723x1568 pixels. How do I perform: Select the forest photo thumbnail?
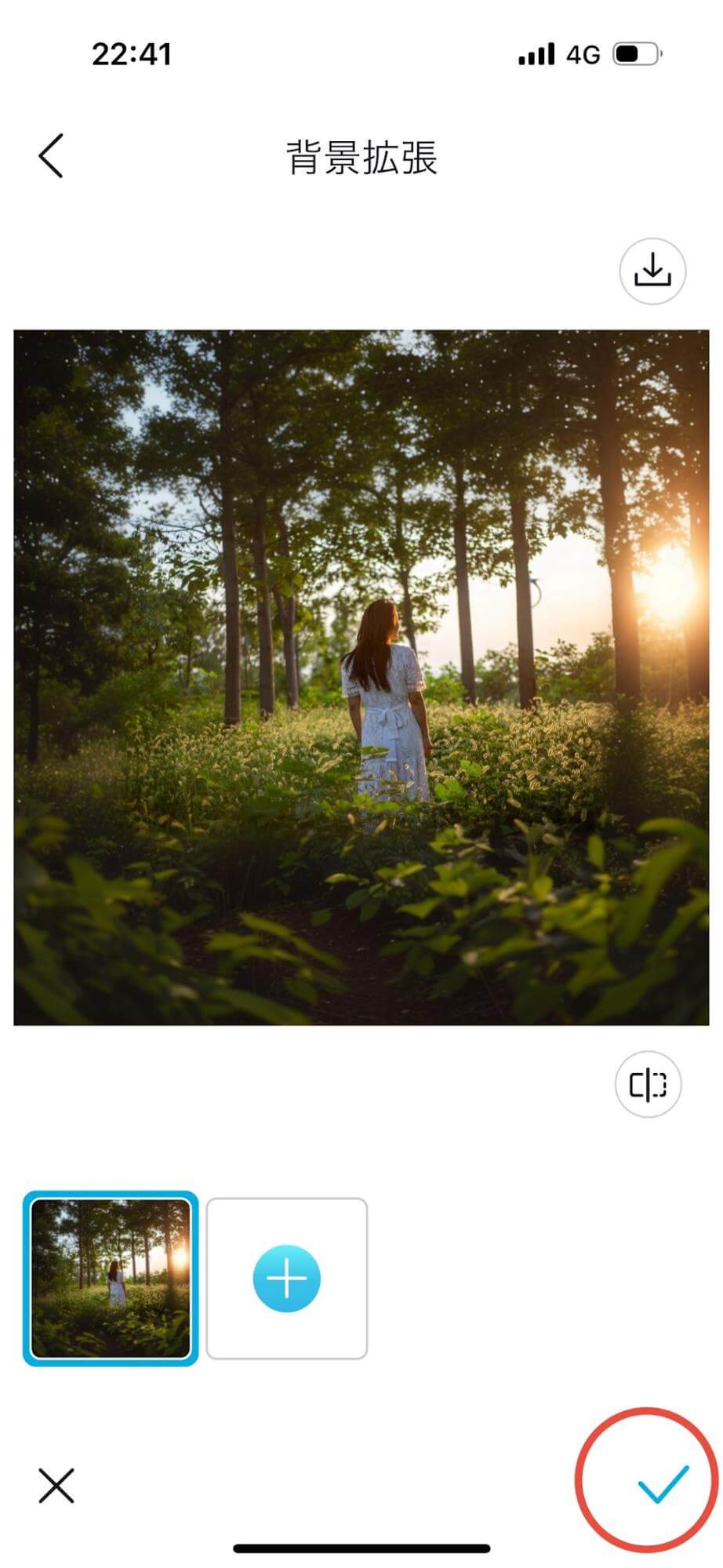tap(111, 1278)
